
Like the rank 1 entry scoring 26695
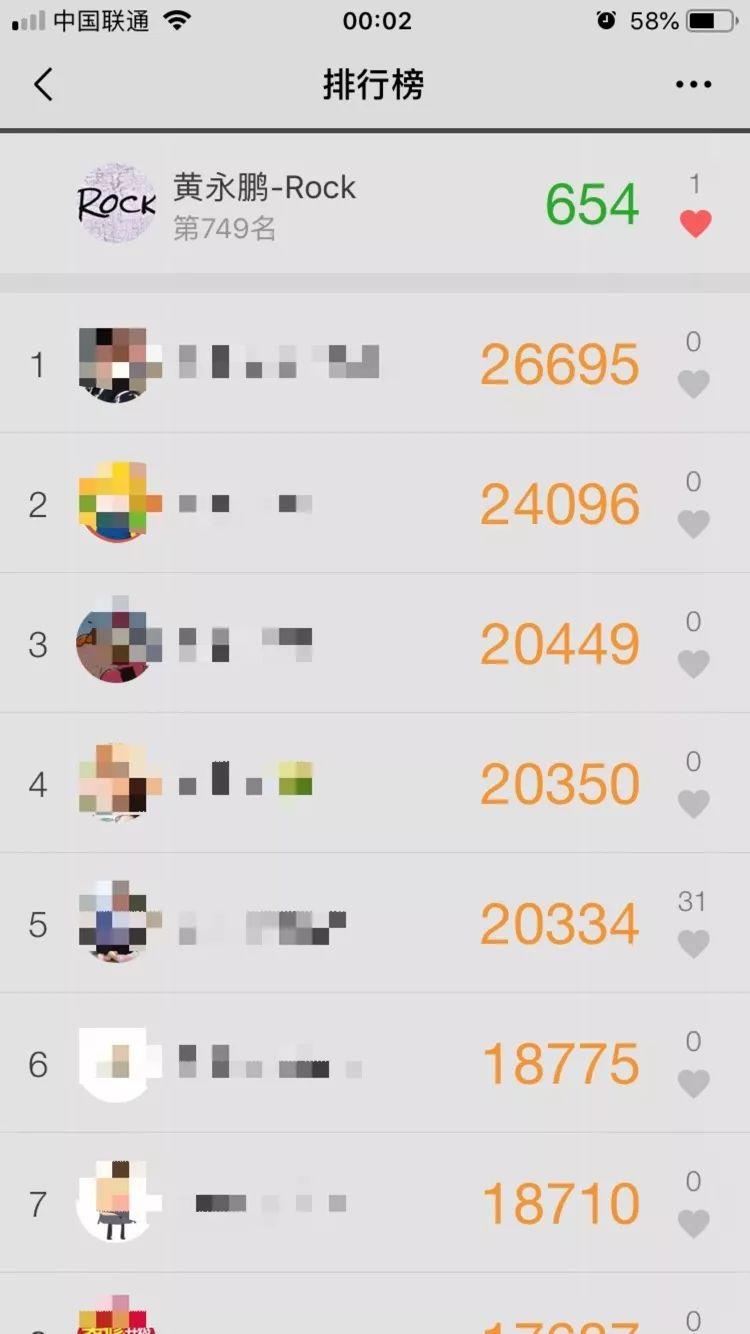click(x=693, y=383)
